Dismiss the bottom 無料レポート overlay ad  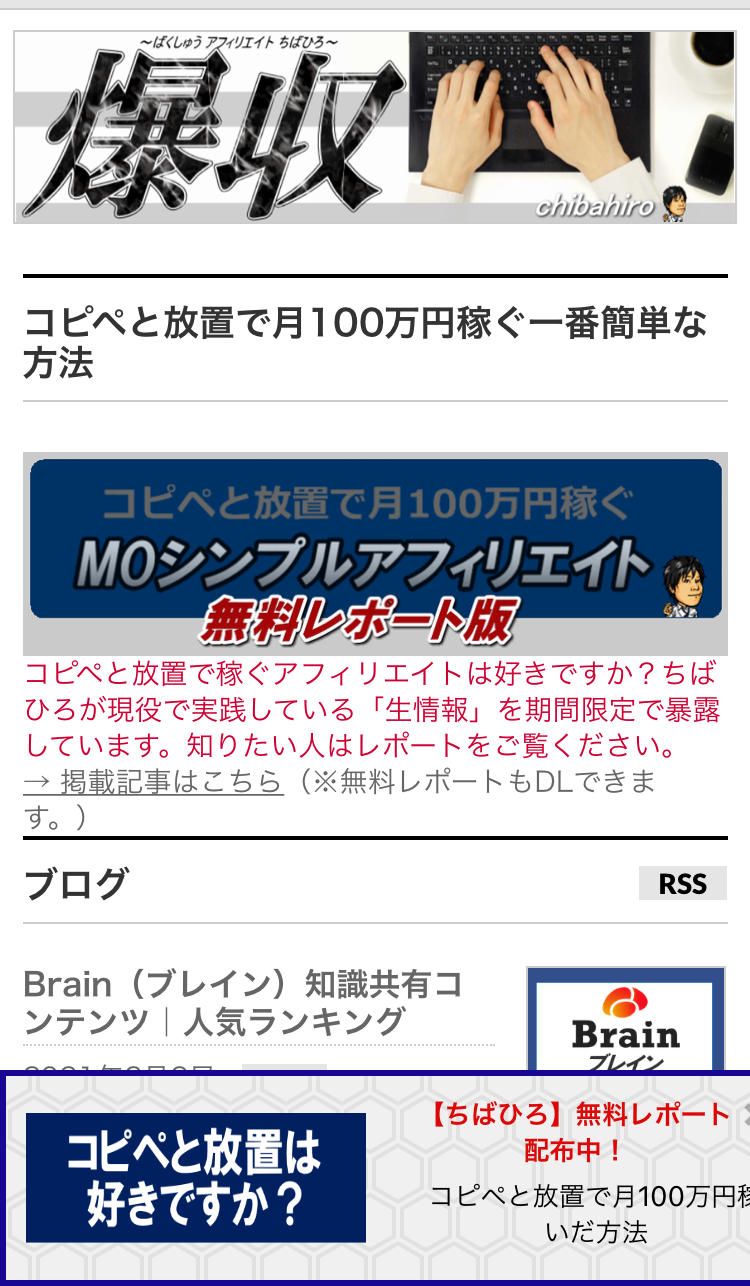(743, 1112)
